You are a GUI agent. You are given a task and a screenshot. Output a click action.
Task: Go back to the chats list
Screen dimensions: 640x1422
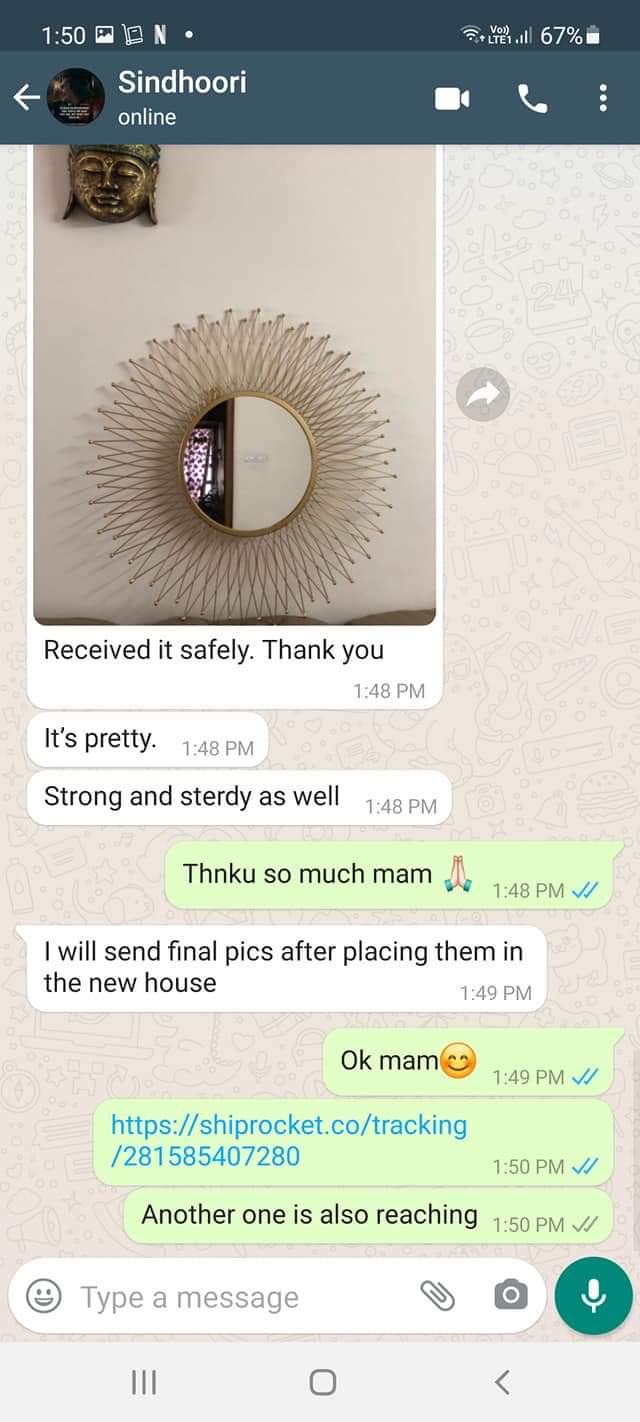click(26, 97)
